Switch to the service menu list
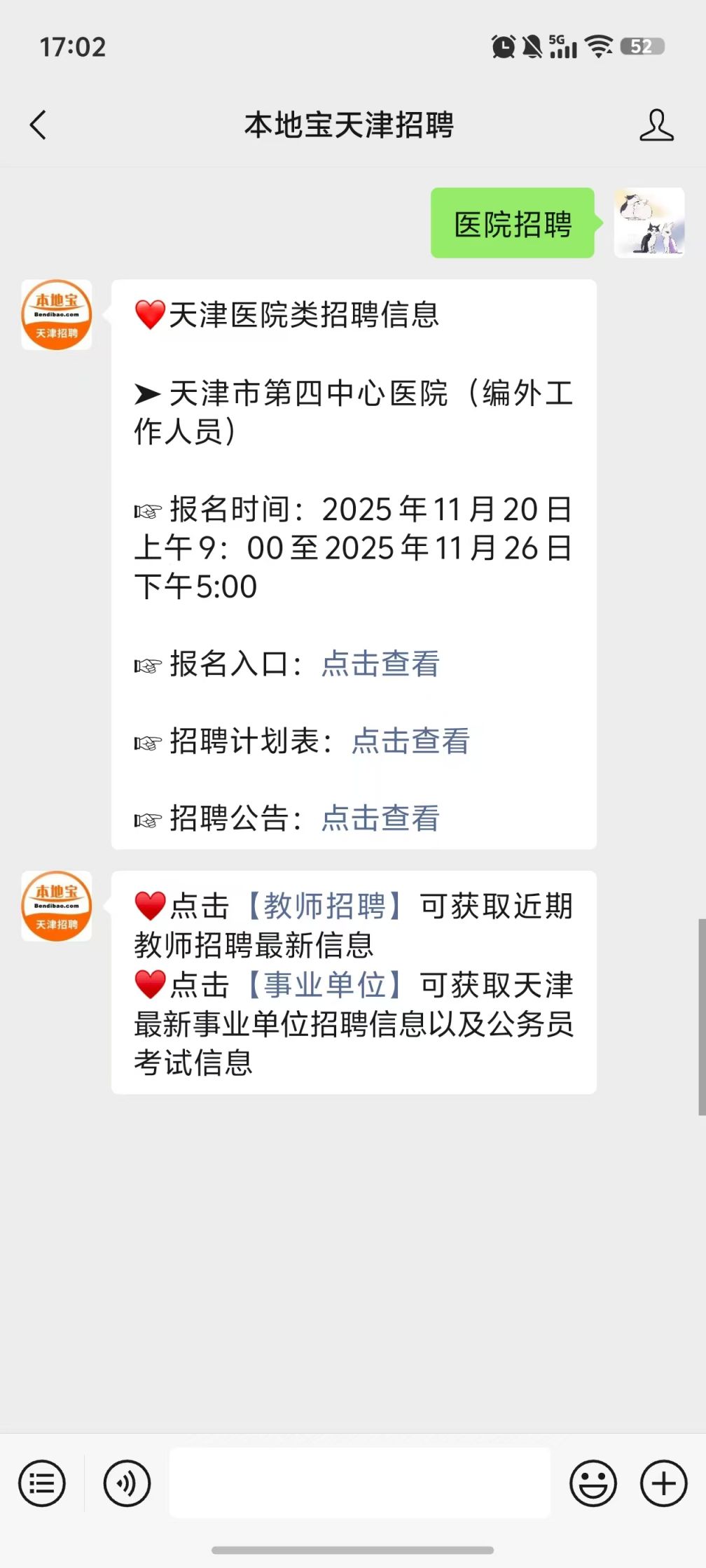The height and width of the screenshot is (1568, 706). tap(42, 1483)
